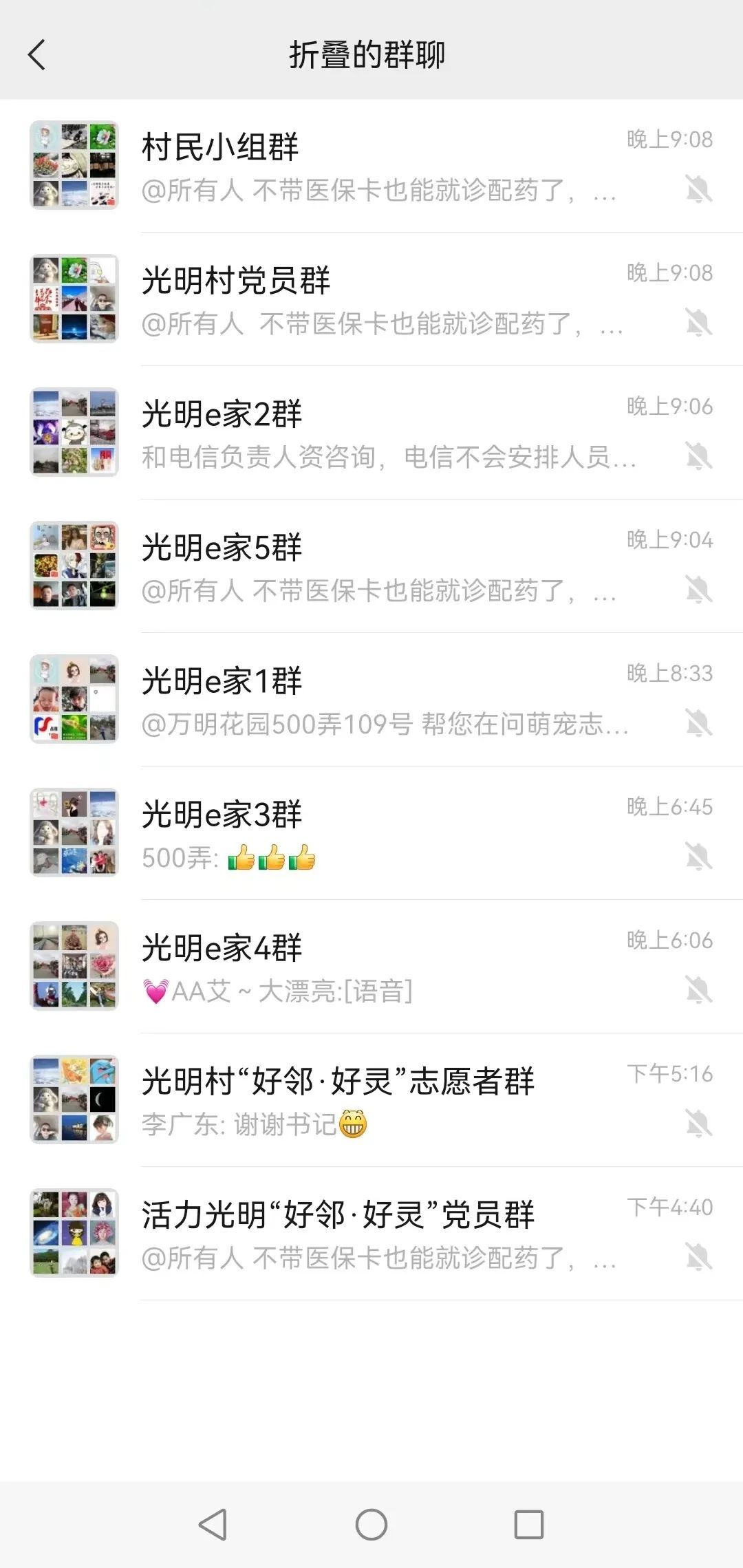Open the 光明村党员群 chat

[371, 299]
